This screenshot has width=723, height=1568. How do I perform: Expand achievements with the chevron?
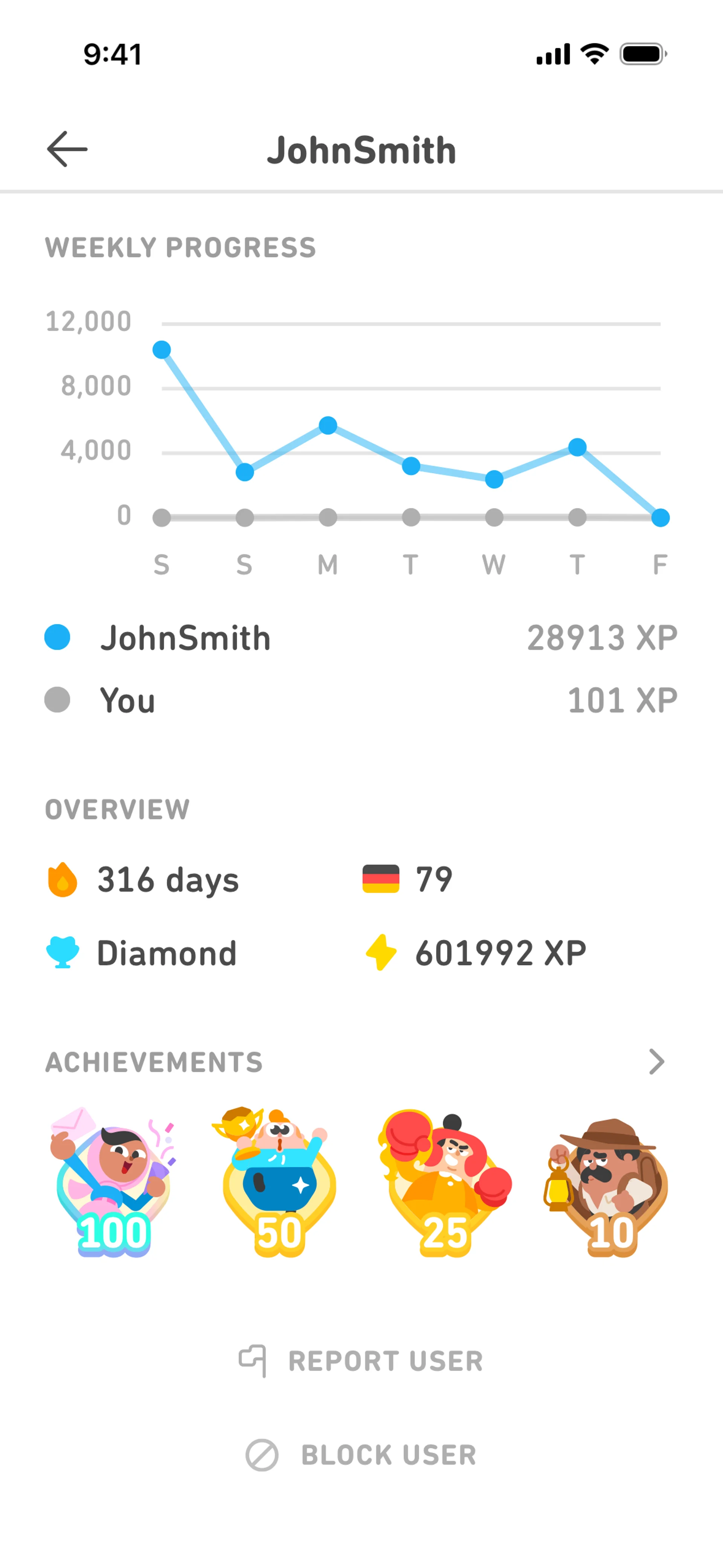(656, 1062)
